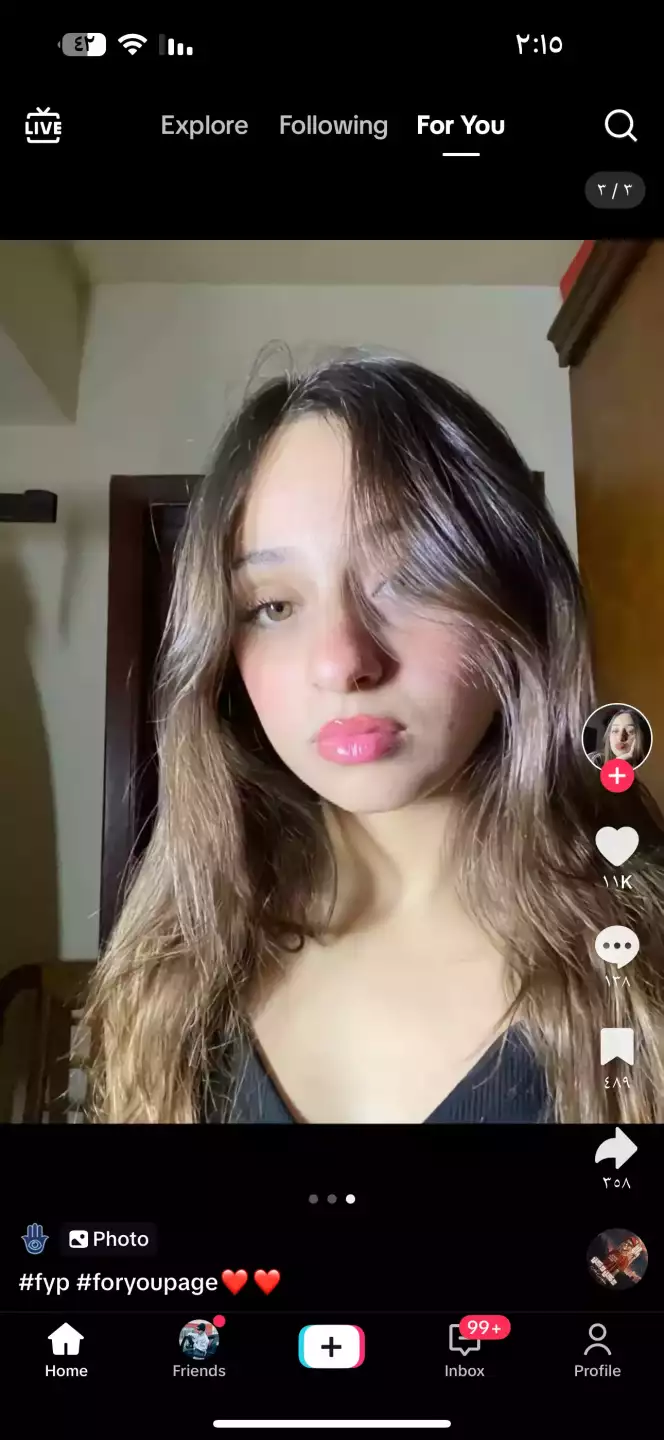Open the Inbox tab
The image size is (664, 1440).
click(x=465, y=1350)
